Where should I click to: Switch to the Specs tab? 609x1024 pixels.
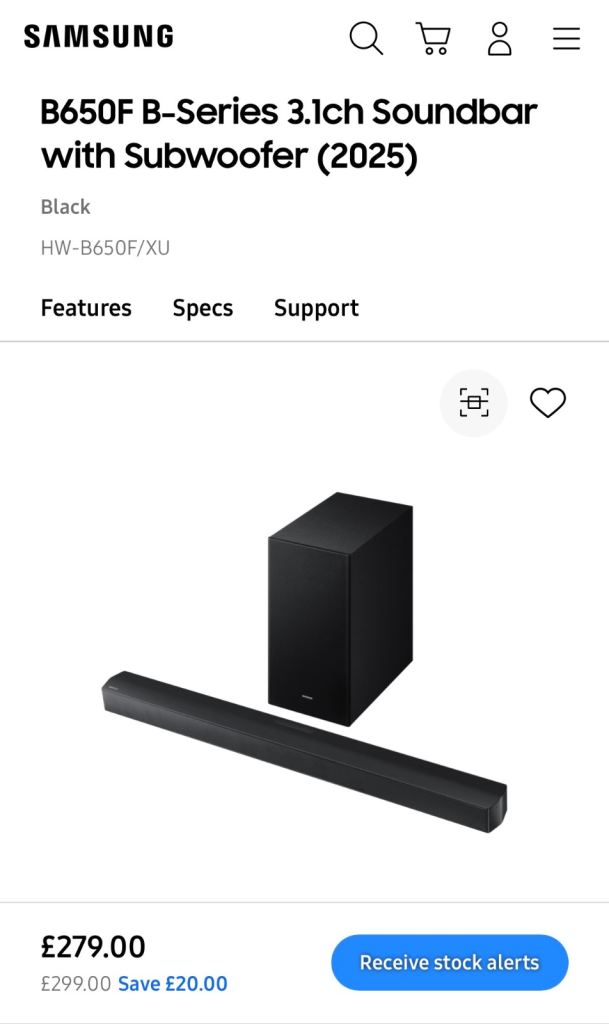pyautogui.click(x=203, y=308)
